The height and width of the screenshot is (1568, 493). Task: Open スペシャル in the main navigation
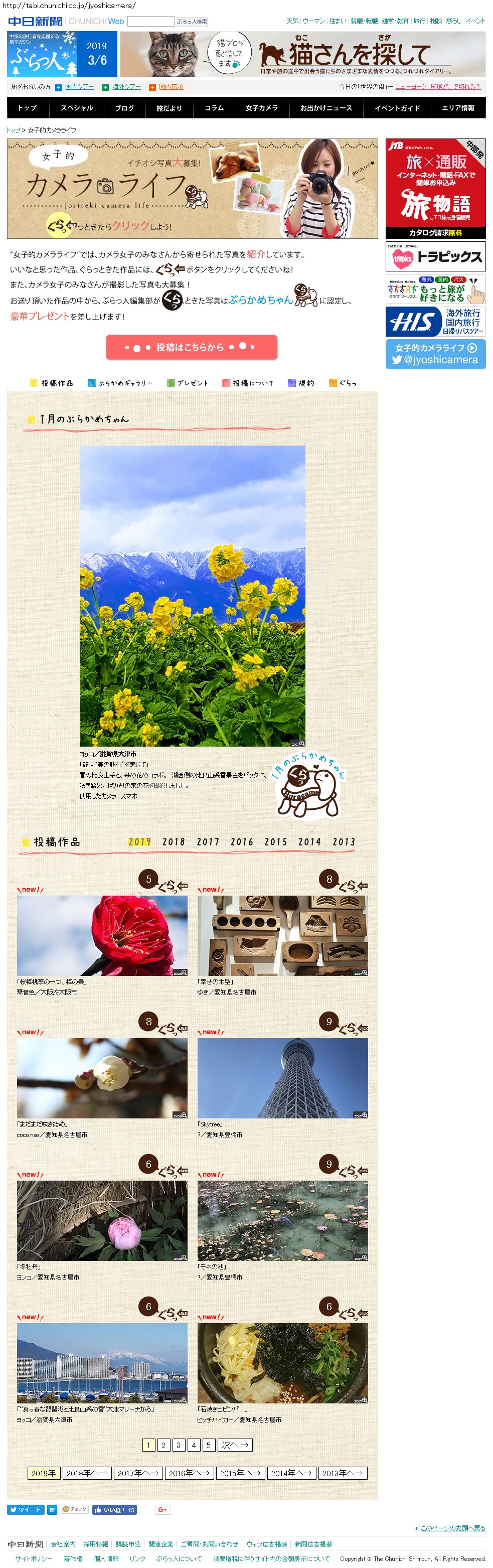click(77, 108)
